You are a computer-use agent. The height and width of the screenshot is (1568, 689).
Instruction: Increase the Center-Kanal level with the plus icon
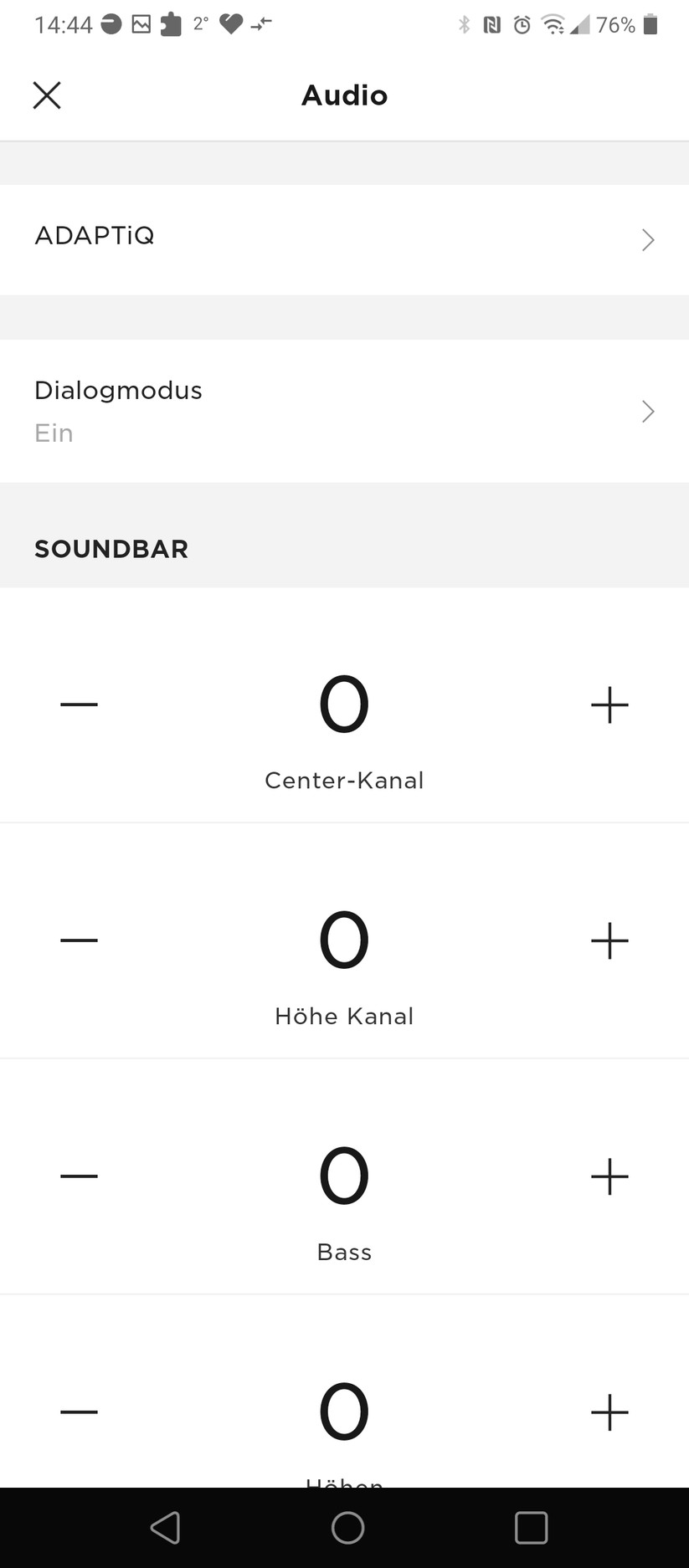tap(609, 704)
